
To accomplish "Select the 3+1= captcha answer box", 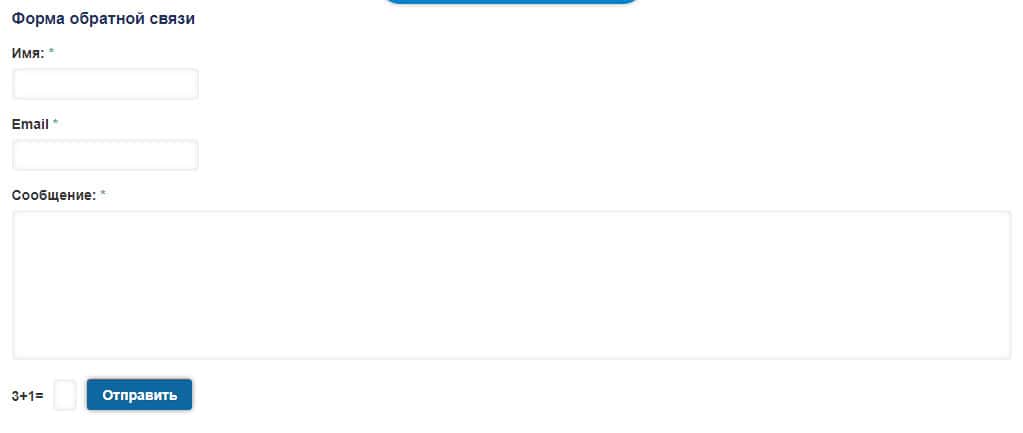I will [65, 395].
